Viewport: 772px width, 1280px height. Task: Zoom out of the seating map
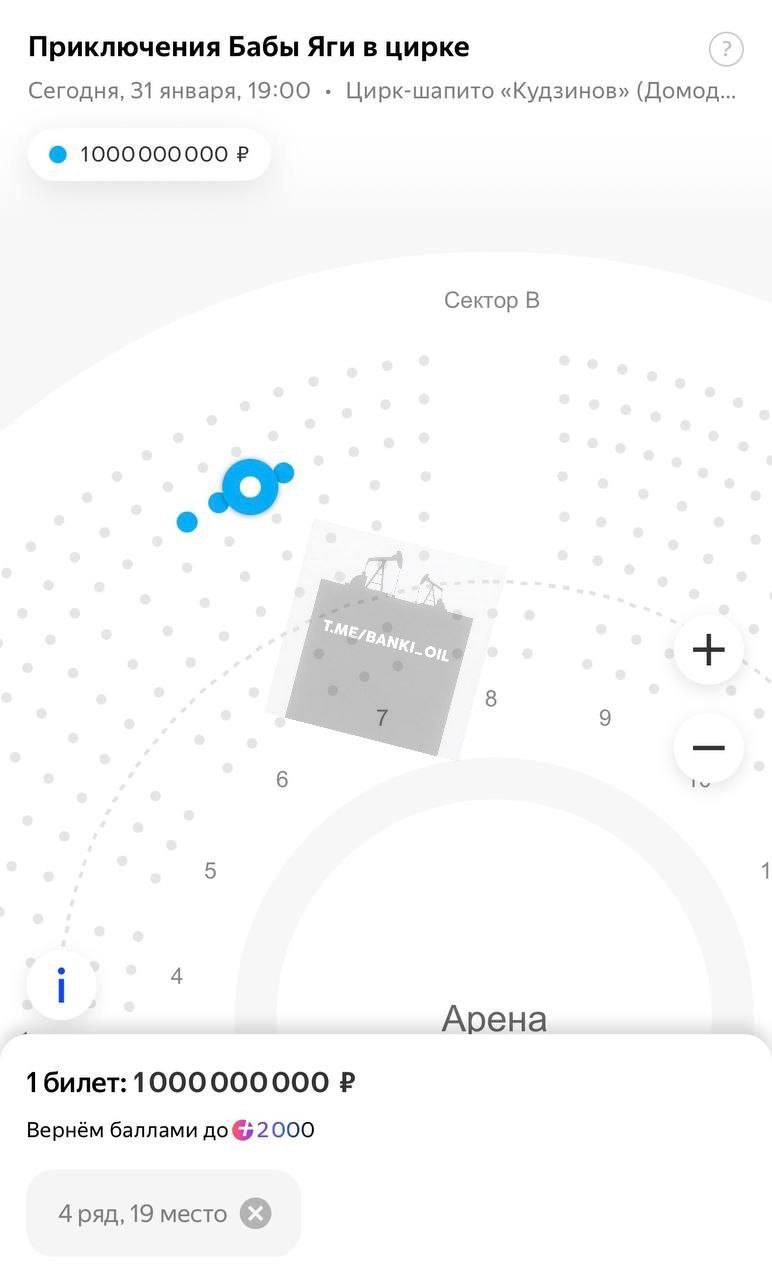708,748
